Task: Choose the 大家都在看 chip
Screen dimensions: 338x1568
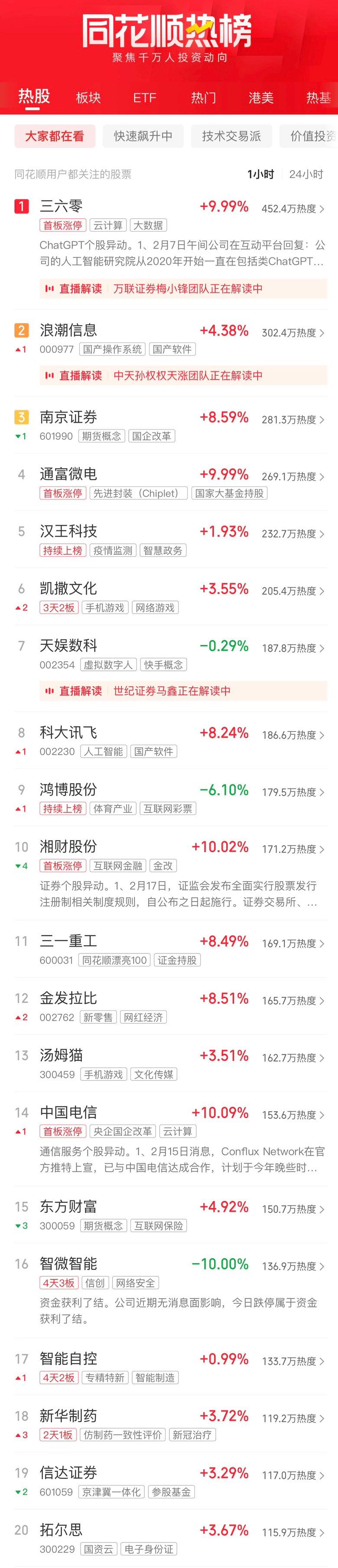Action: pyautogui.click(x=55, y=136)
